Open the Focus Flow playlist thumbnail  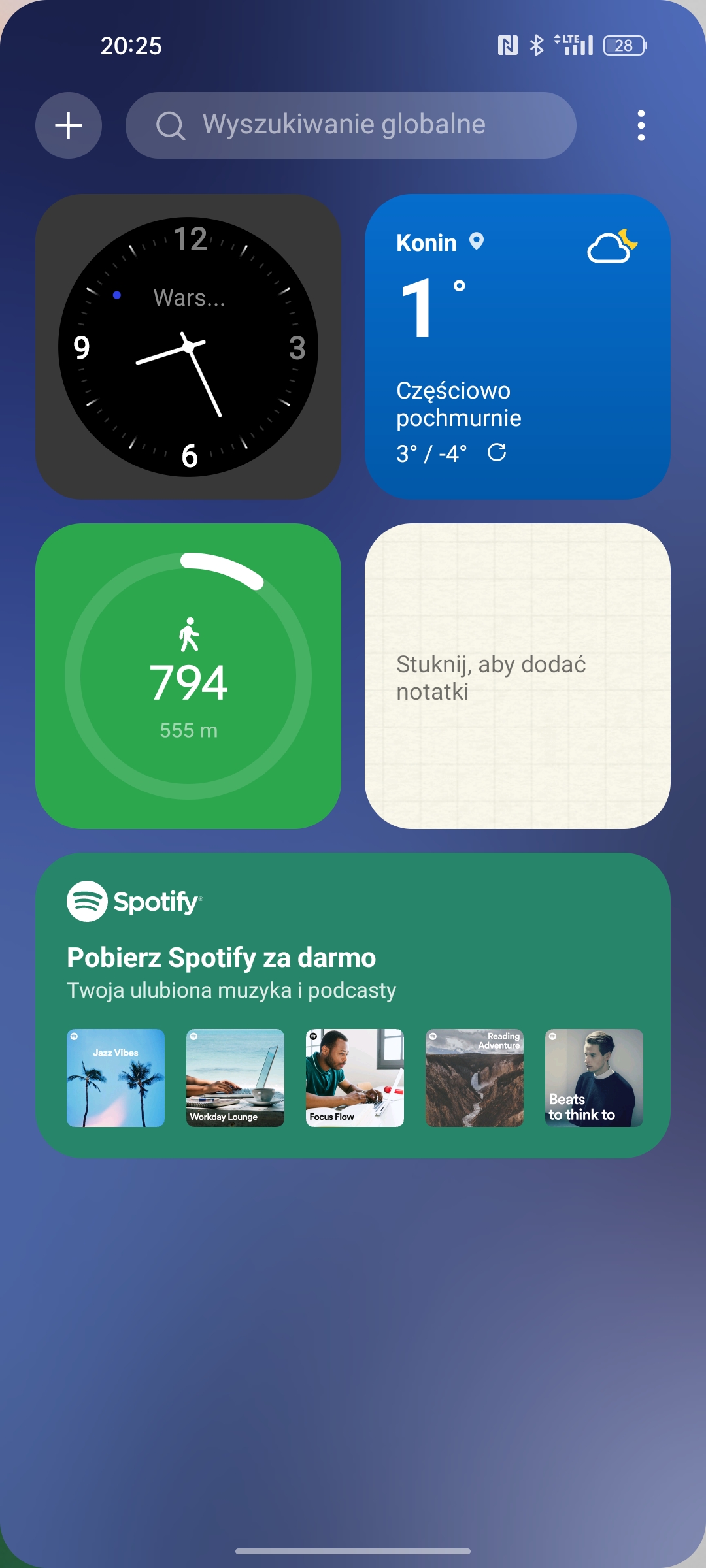tap(354, 1079)
